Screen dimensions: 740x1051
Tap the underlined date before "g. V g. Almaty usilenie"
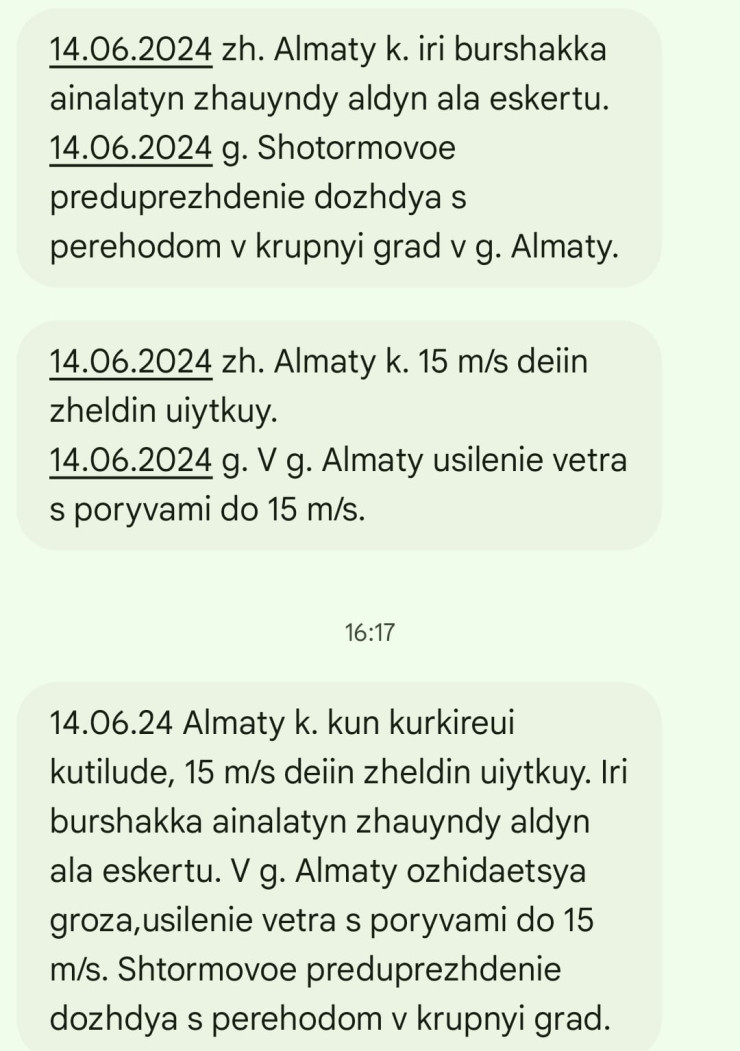[x=130, y=461]
